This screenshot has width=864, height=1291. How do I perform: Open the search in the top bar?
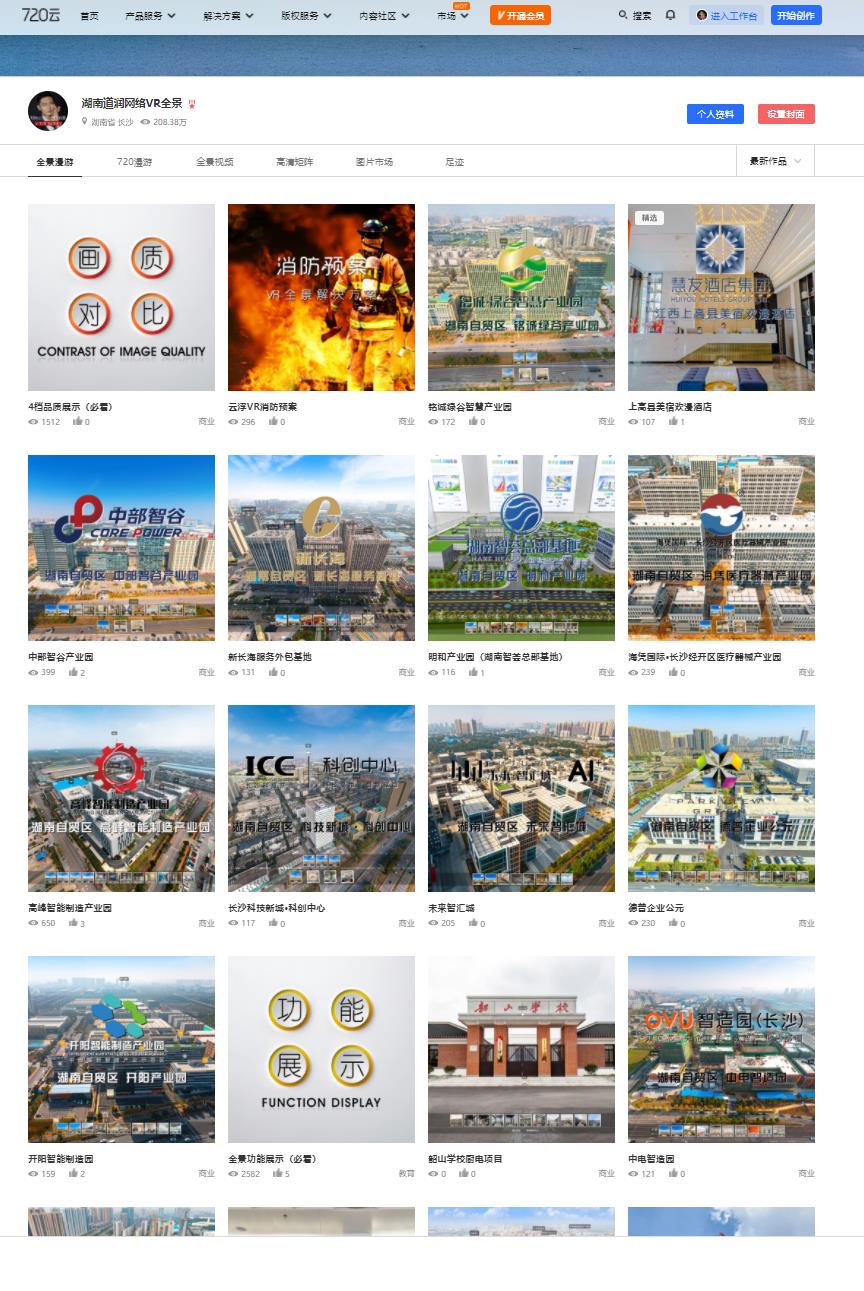(x=635, y=15)
